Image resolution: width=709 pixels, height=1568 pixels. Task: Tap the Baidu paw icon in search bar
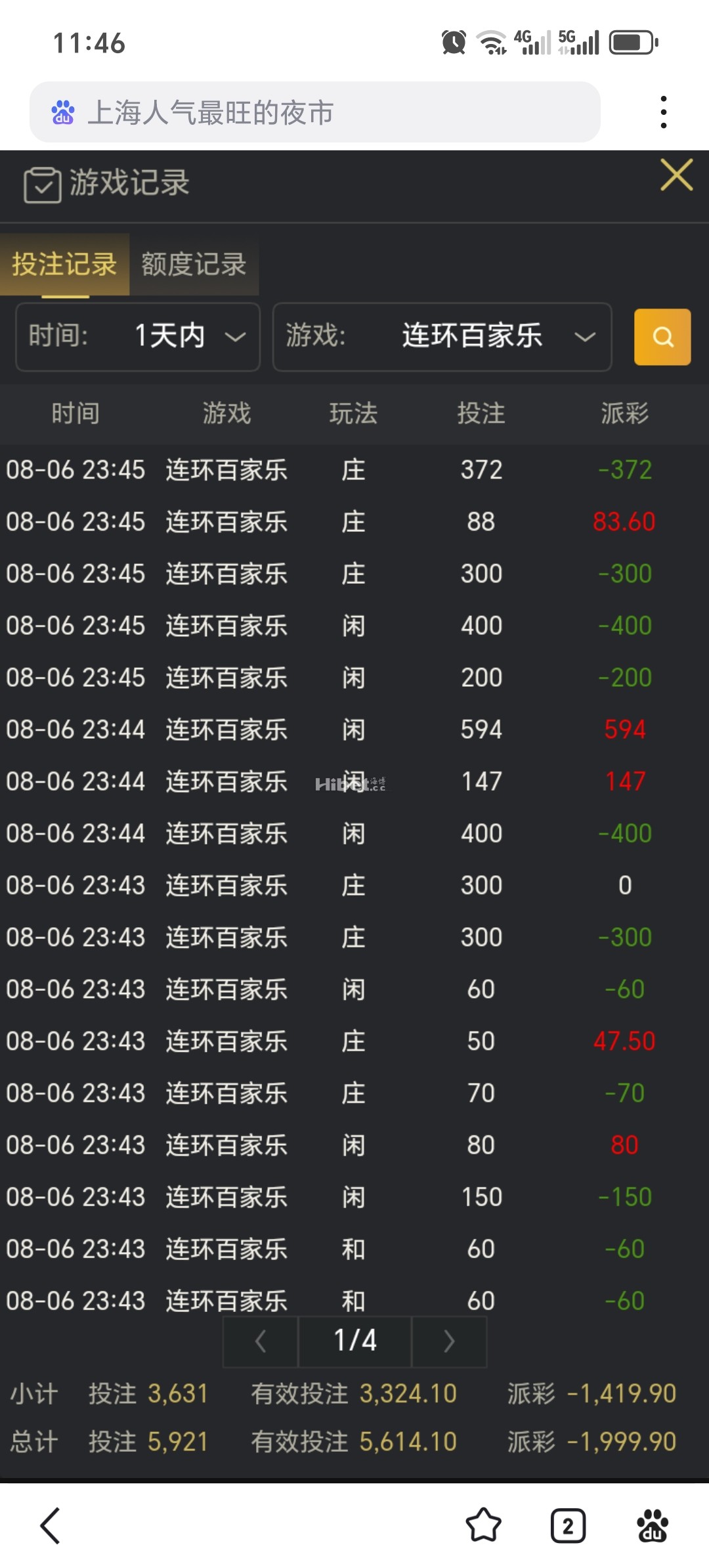coord(64,112)
